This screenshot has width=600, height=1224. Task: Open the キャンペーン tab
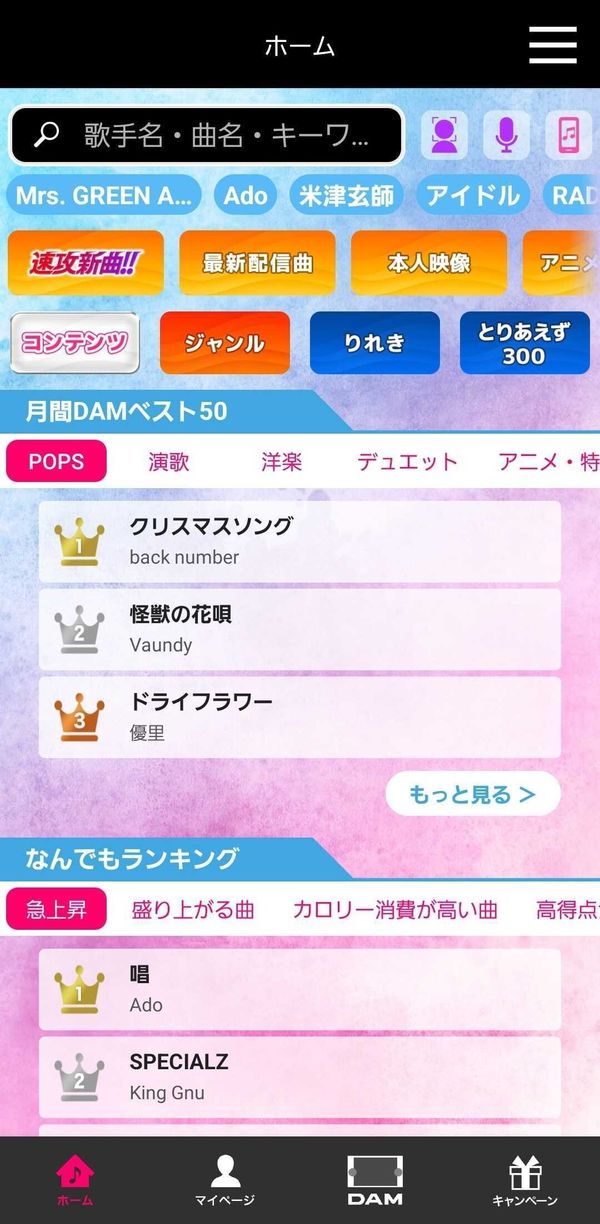[x=525, y=1180]
